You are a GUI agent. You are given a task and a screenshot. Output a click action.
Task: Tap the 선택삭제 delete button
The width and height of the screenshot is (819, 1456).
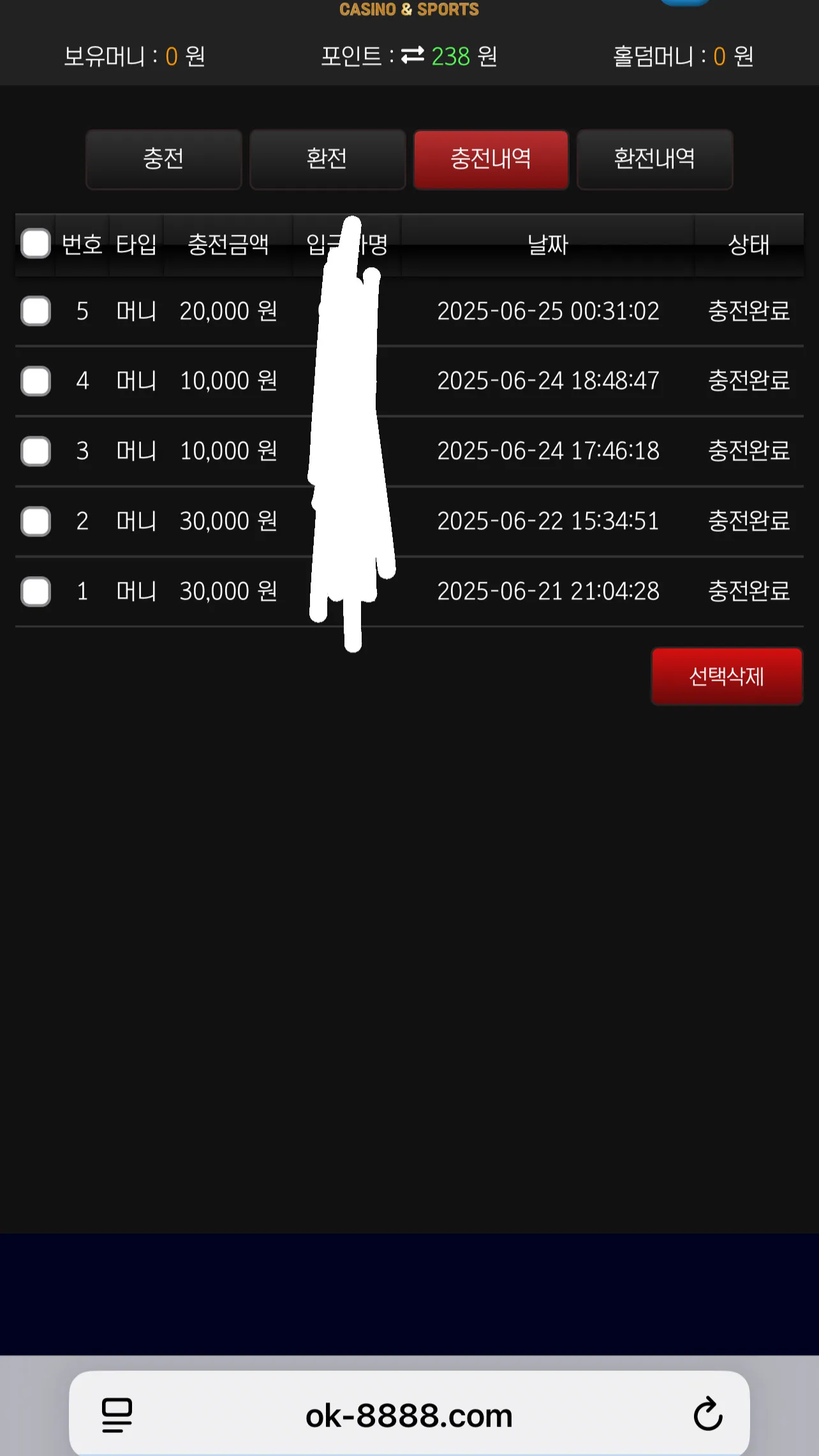[727, 676]
